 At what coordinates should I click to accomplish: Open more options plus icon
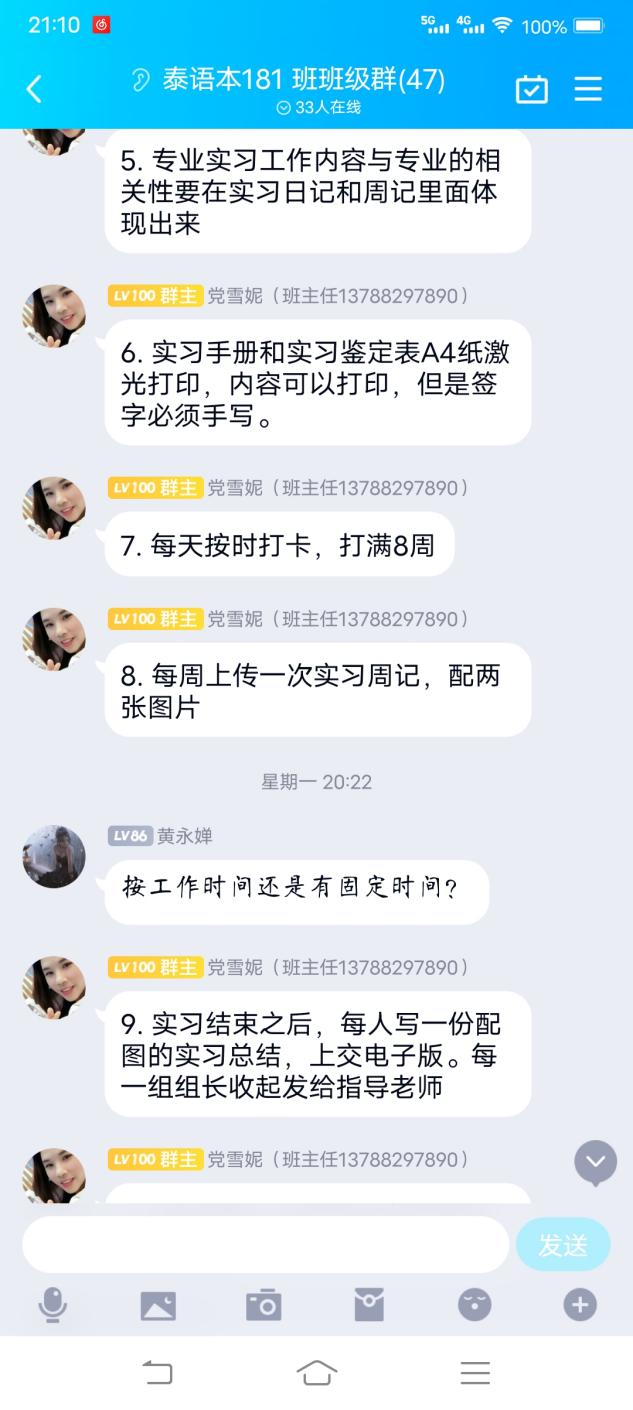pyautogui.click(x=580, y=1305)
